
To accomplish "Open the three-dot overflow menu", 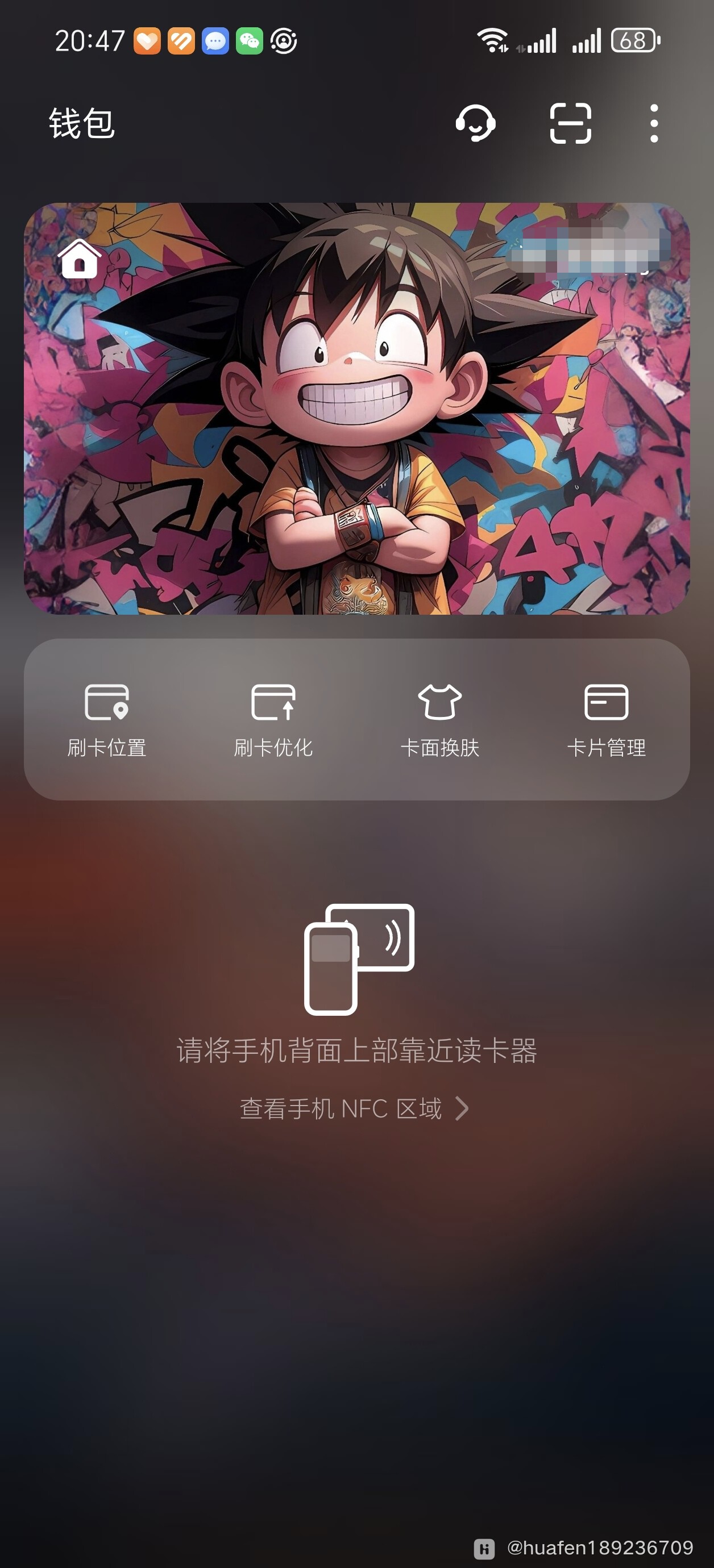I will [654, 123].
